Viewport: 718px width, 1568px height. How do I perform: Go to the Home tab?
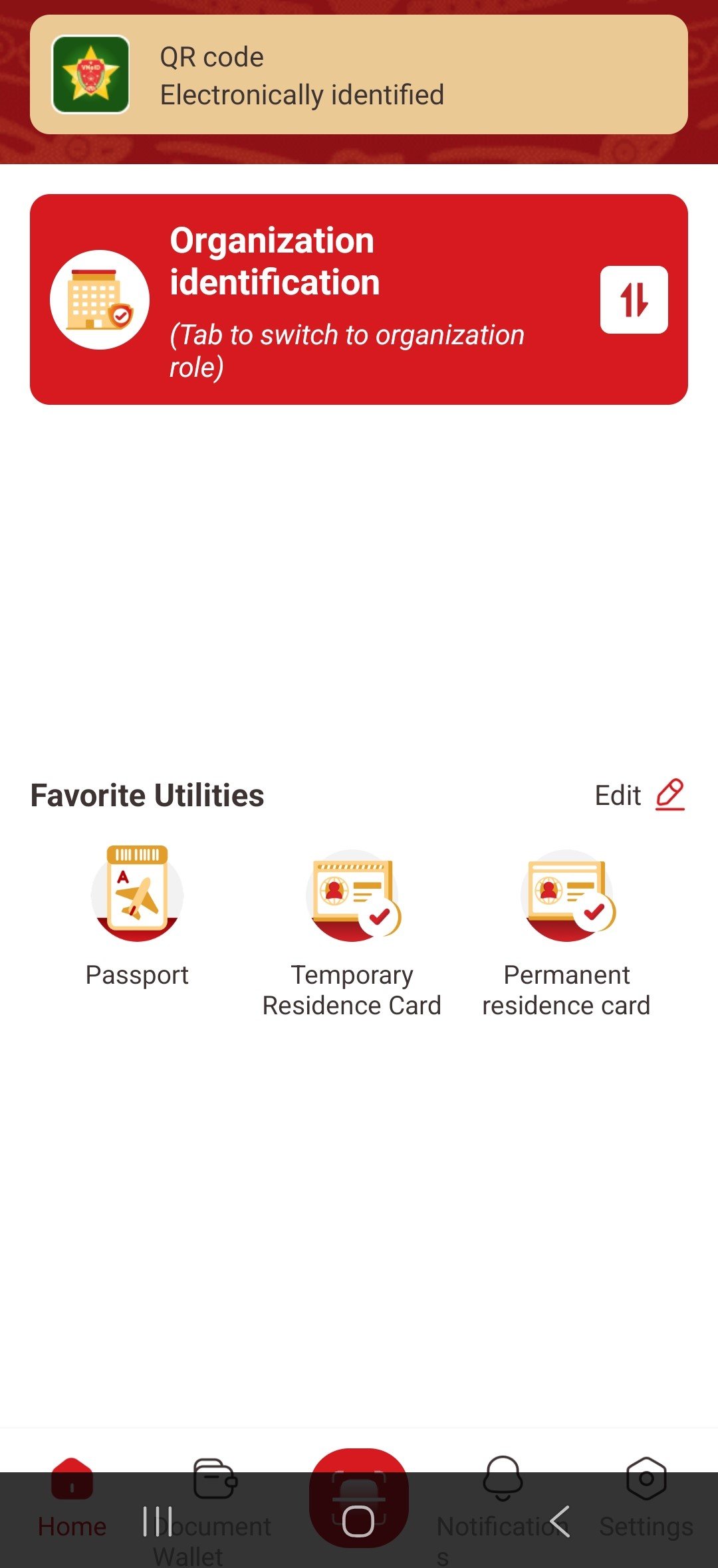72,1489
